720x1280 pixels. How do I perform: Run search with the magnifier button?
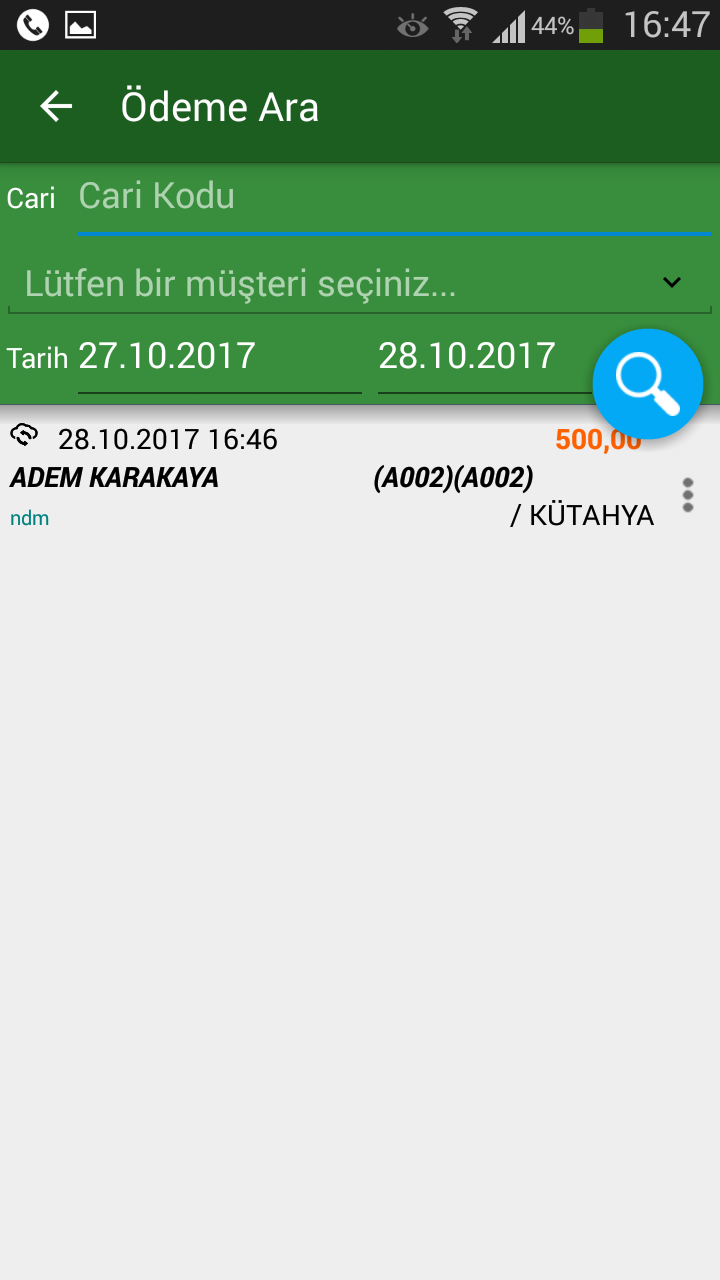648,384
